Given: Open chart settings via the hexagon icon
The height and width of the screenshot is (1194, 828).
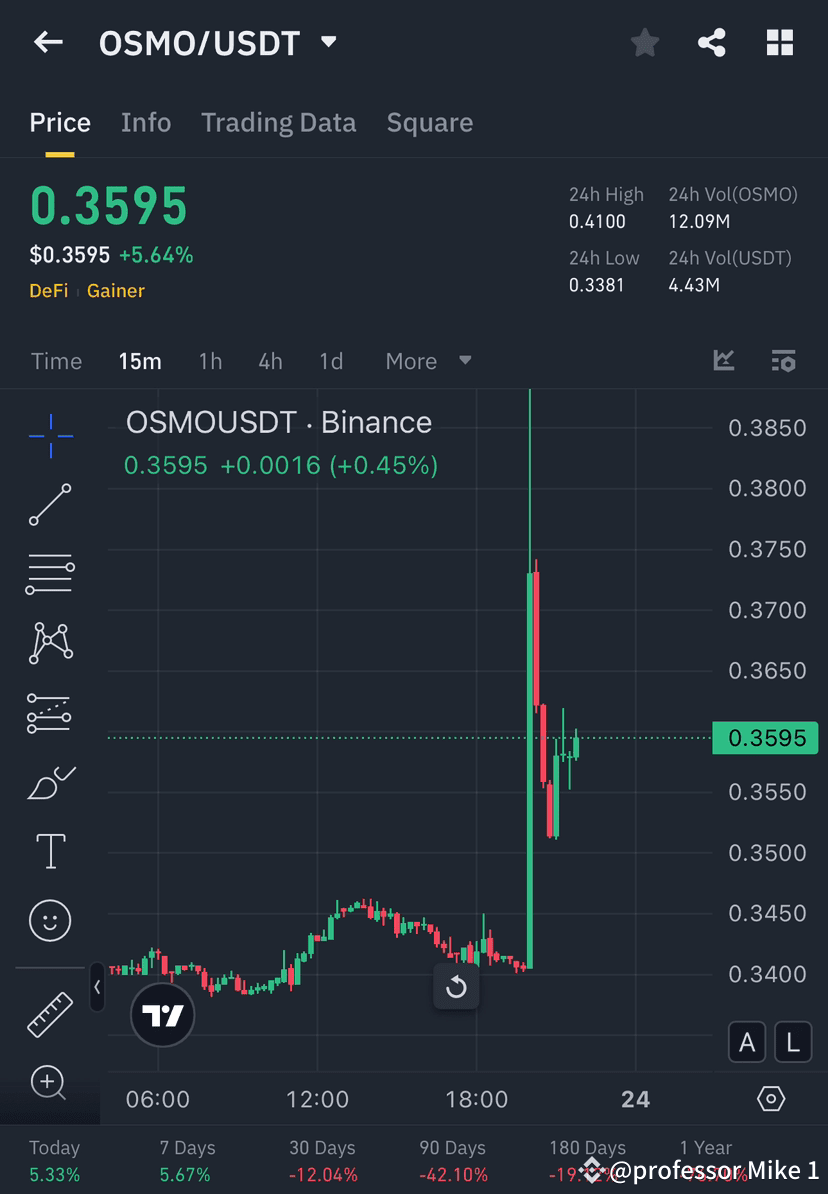Looking at the screenshot, I should click(770, 1097).
